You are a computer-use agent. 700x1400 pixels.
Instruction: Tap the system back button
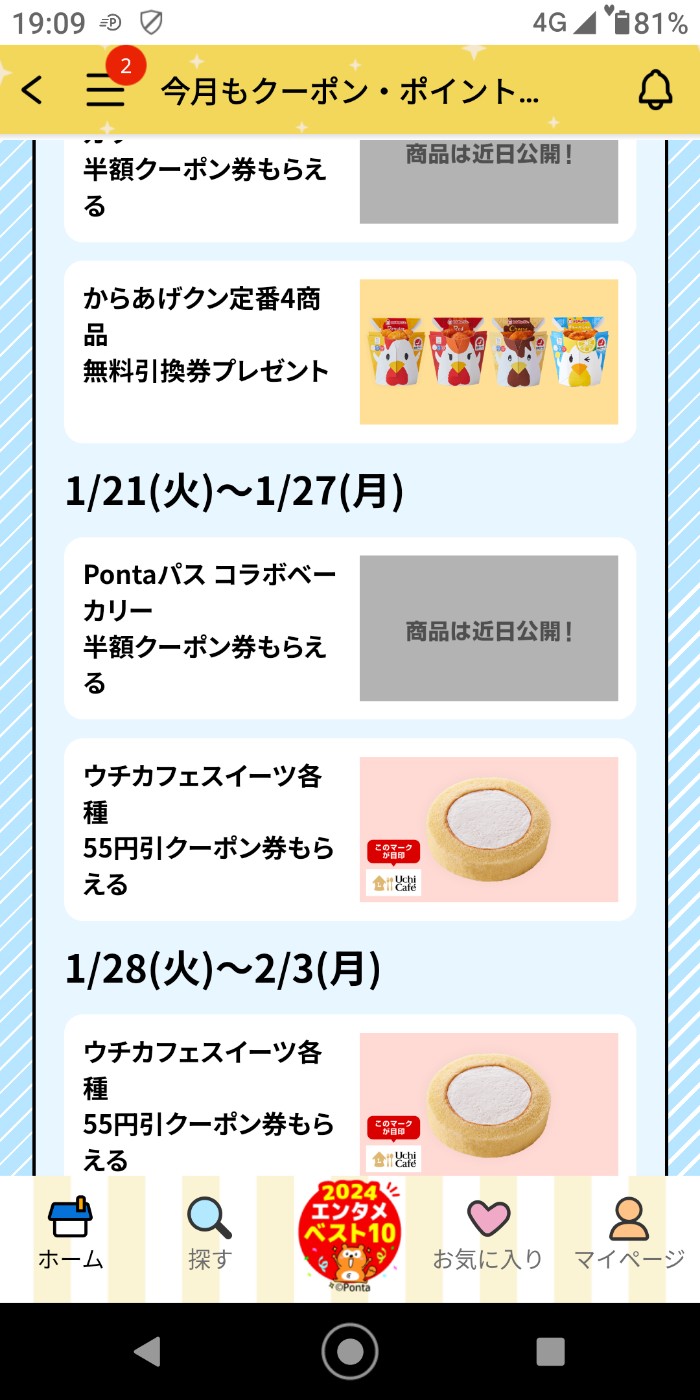148,1351
